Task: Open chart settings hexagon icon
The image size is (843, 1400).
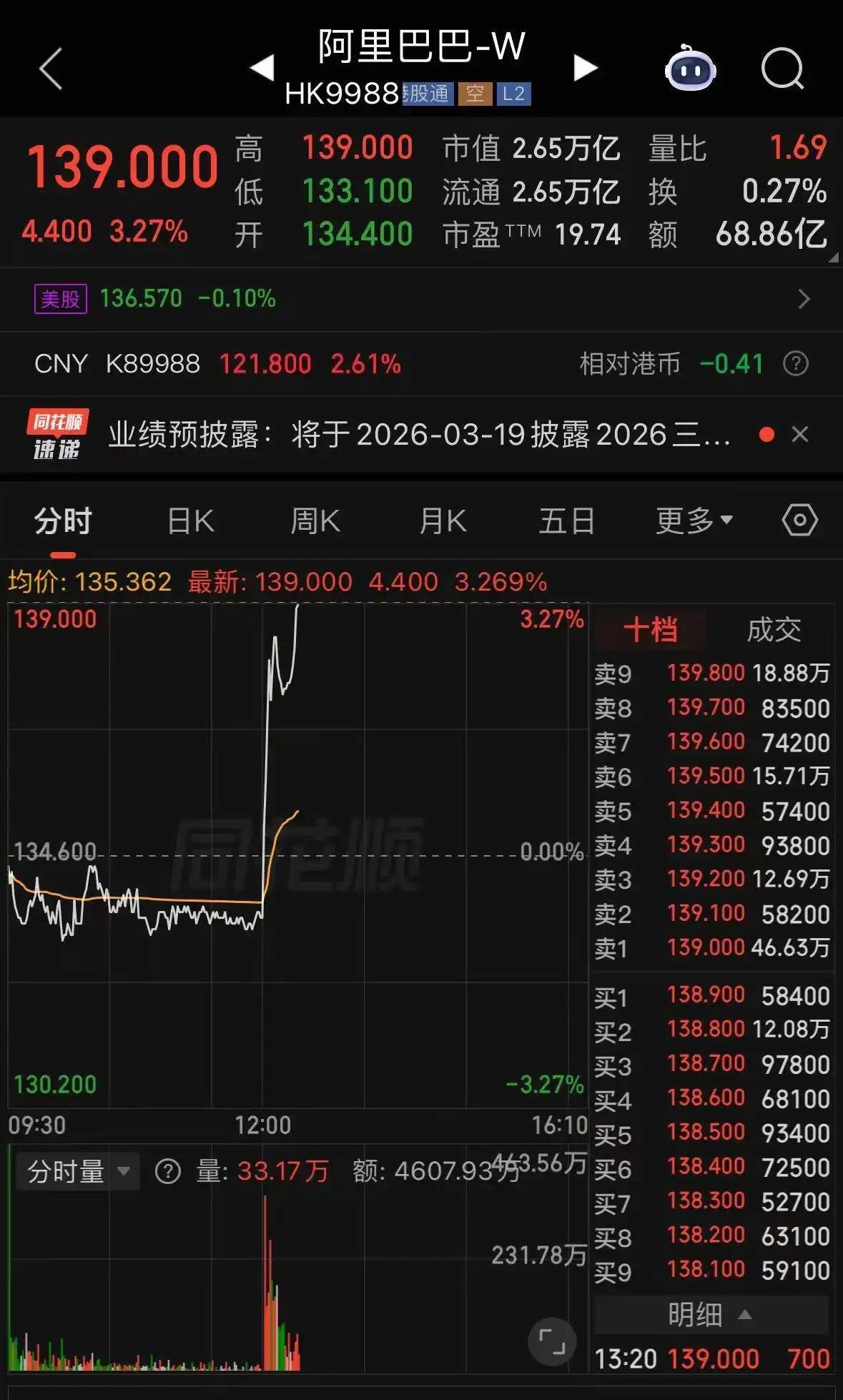Action: click(x=799, y=521)
